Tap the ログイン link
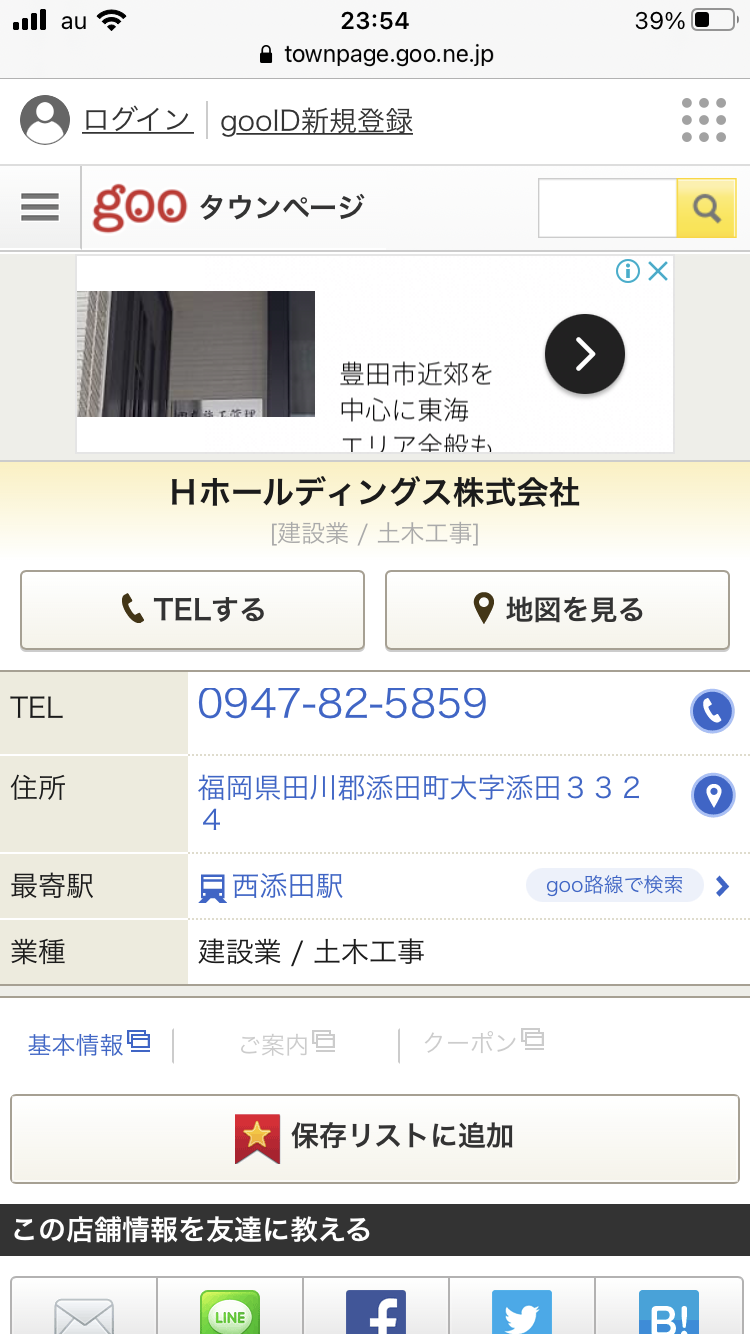 136,121
